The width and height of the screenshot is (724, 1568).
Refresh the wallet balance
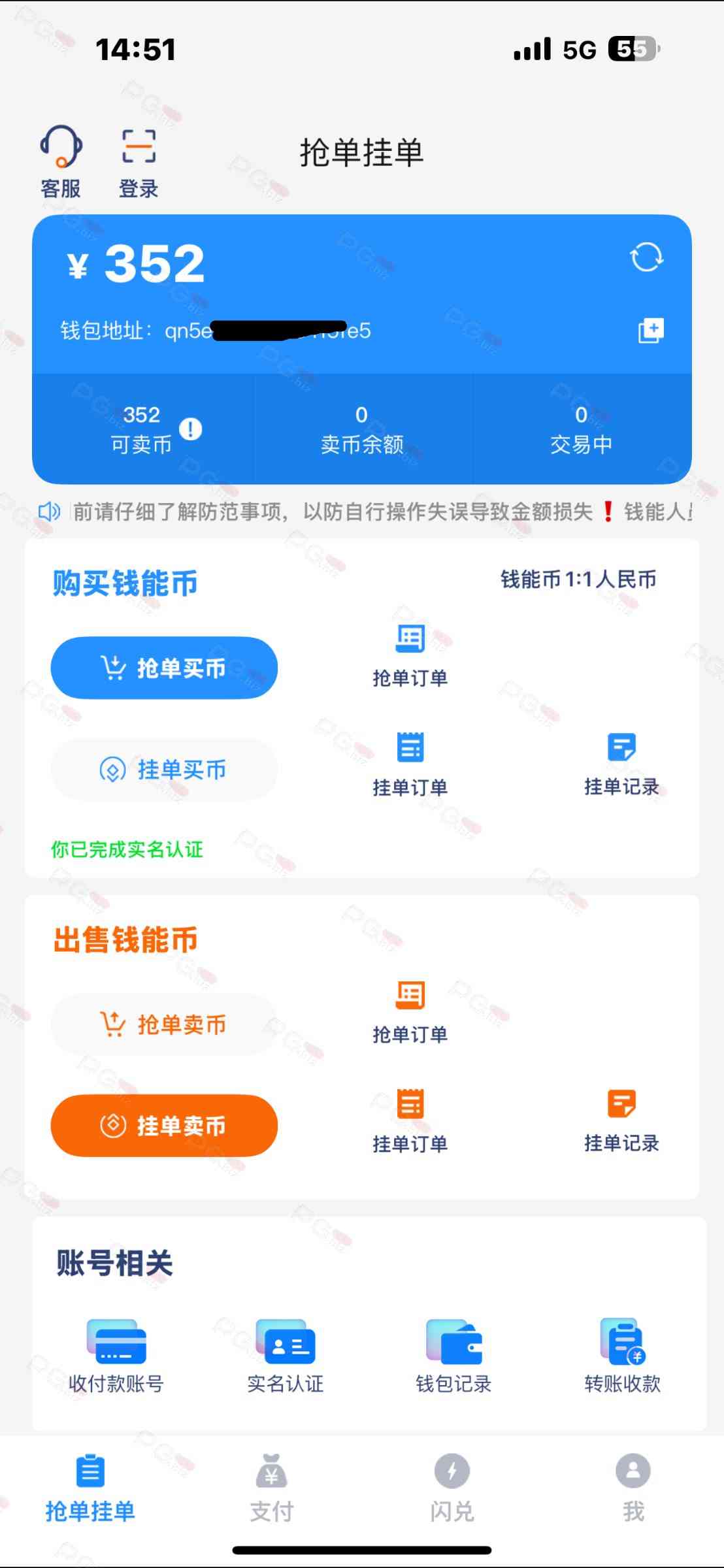[646, 257]
